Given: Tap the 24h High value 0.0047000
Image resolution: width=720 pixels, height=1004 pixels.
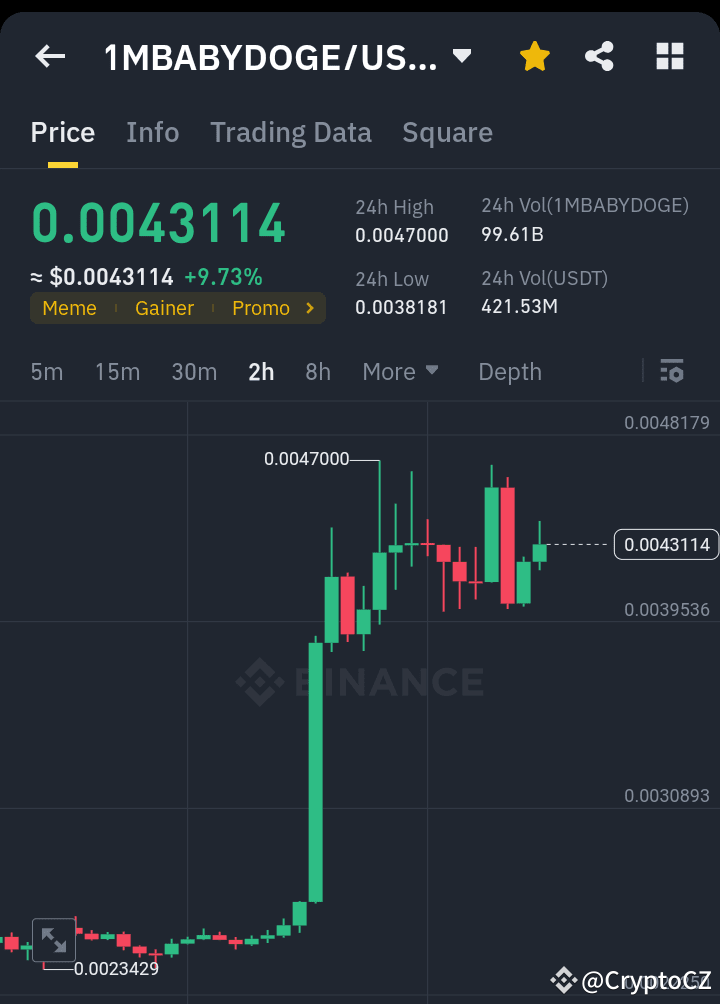Looking at the screenshot, I should 402,235.
